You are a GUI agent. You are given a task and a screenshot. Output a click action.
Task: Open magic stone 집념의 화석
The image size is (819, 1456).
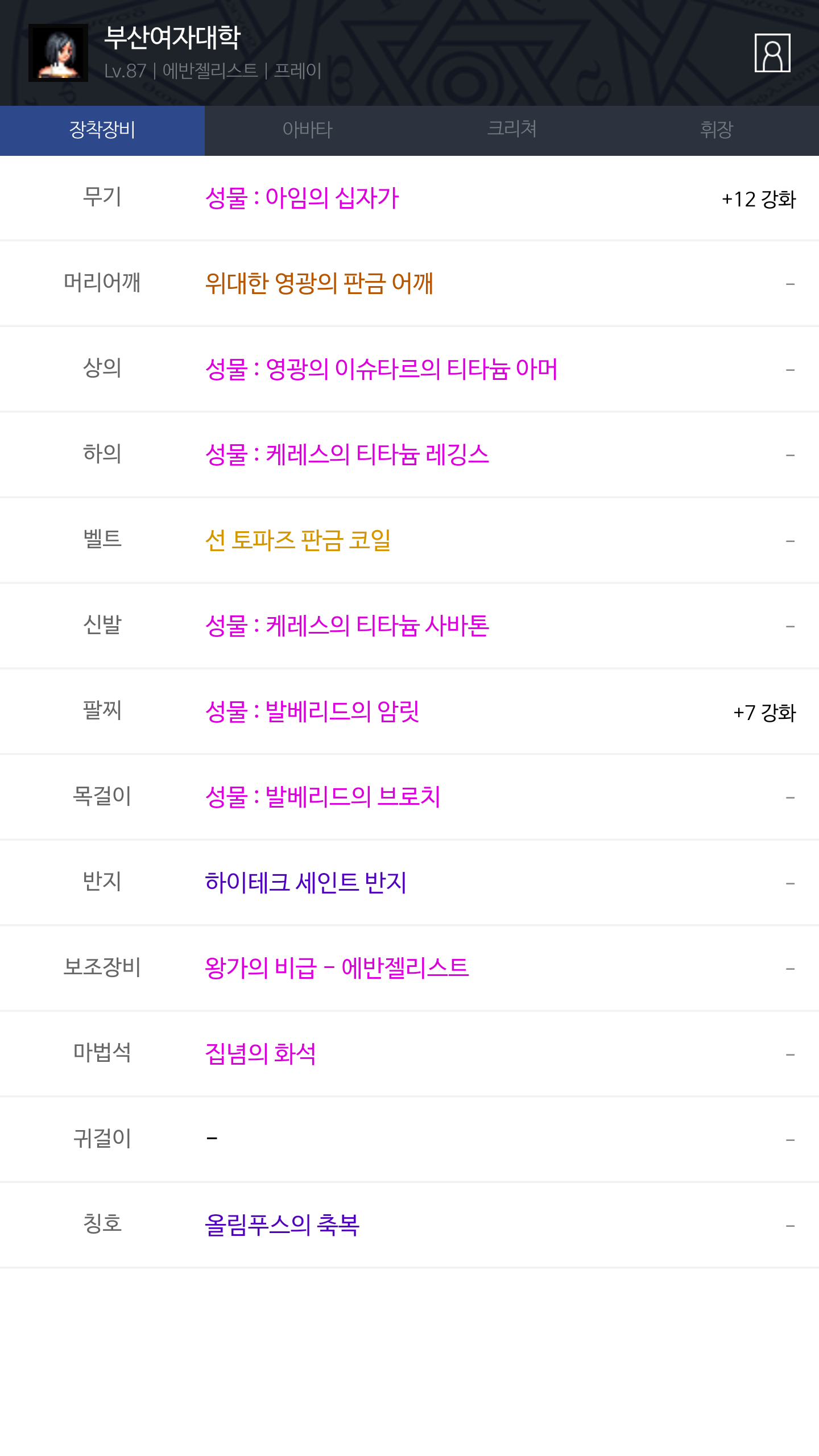pyautogui.click(x=260, y=1054)
